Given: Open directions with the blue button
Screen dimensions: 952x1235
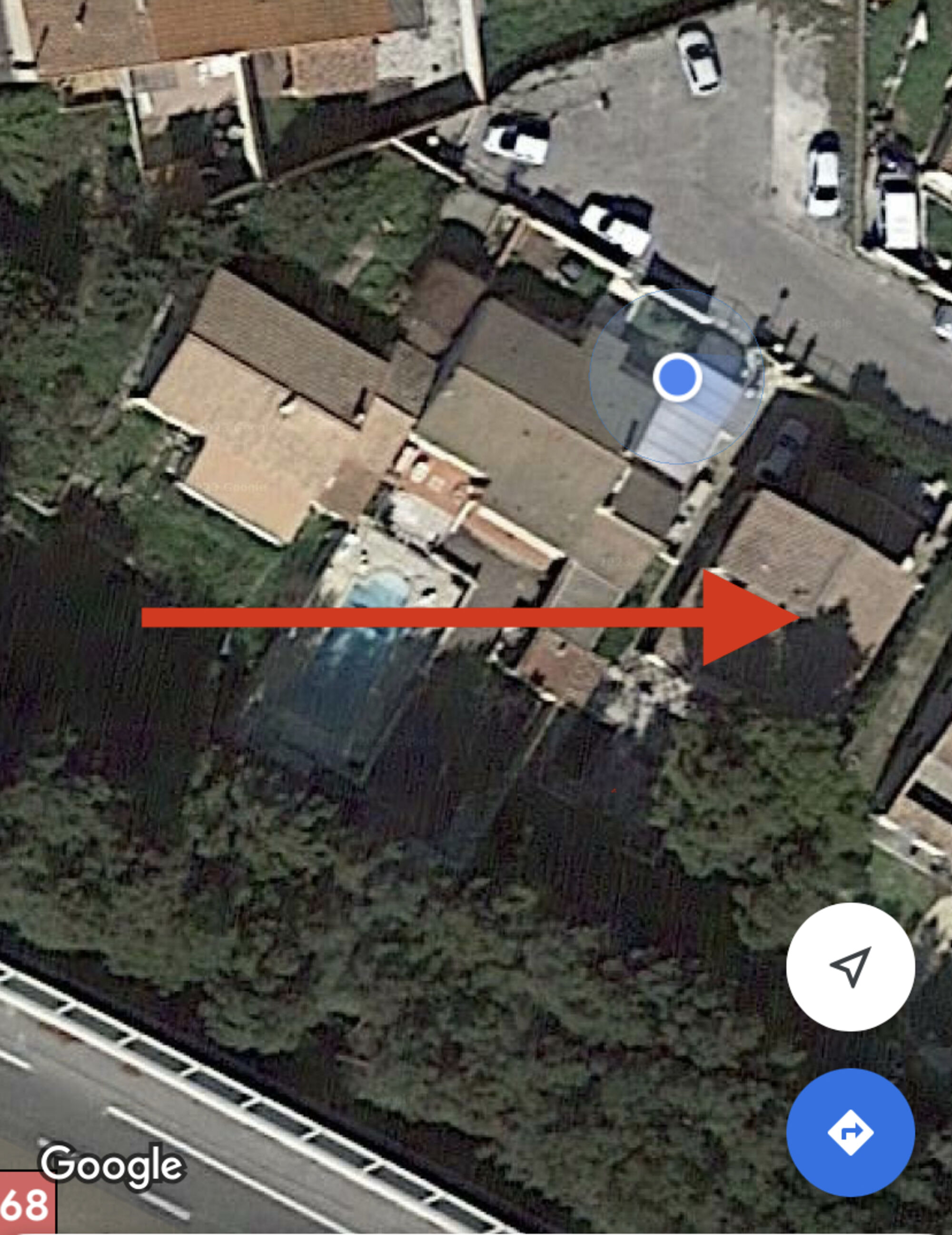Looking at the screenshot, I should (850, 1133).
